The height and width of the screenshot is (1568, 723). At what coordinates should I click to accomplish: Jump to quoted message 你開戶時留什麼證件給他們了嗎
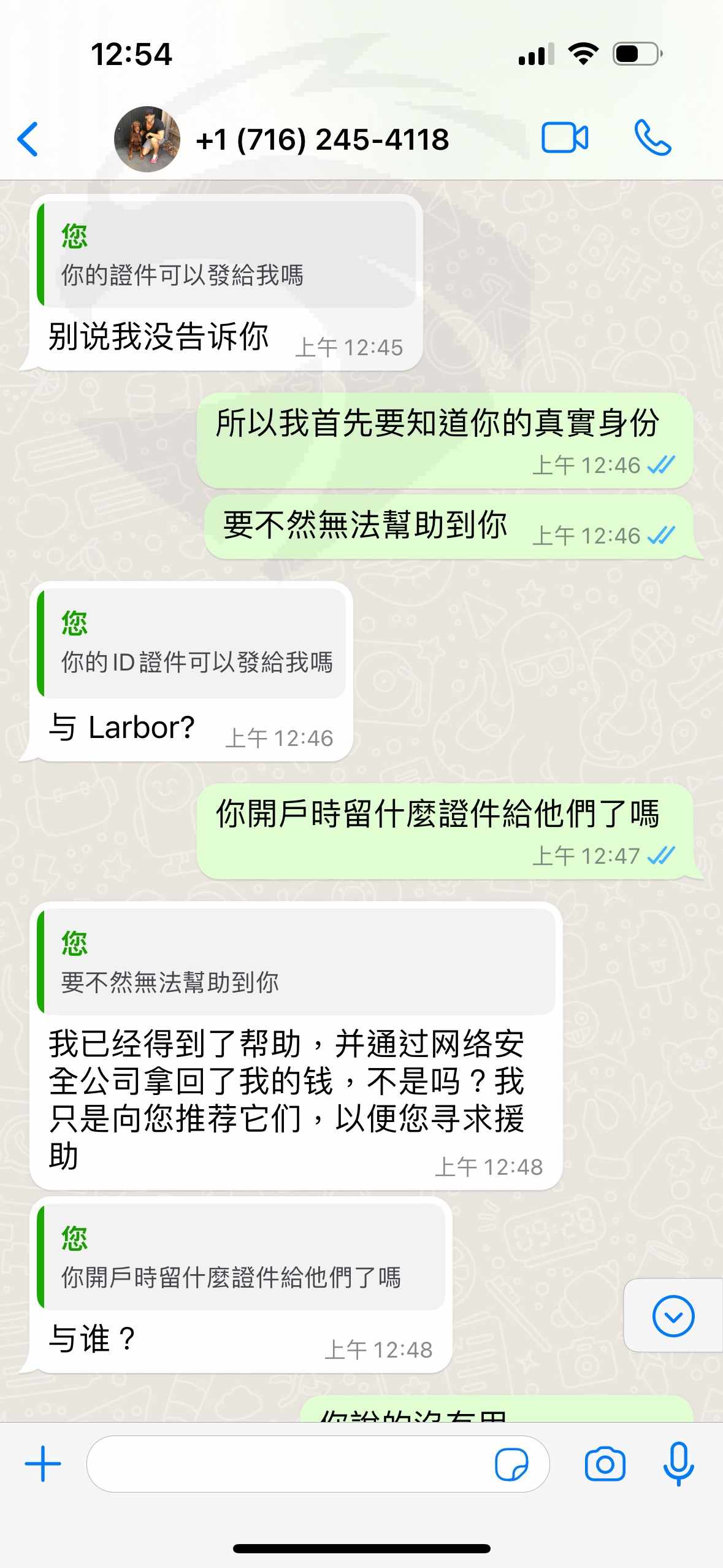click(241, 1258)
